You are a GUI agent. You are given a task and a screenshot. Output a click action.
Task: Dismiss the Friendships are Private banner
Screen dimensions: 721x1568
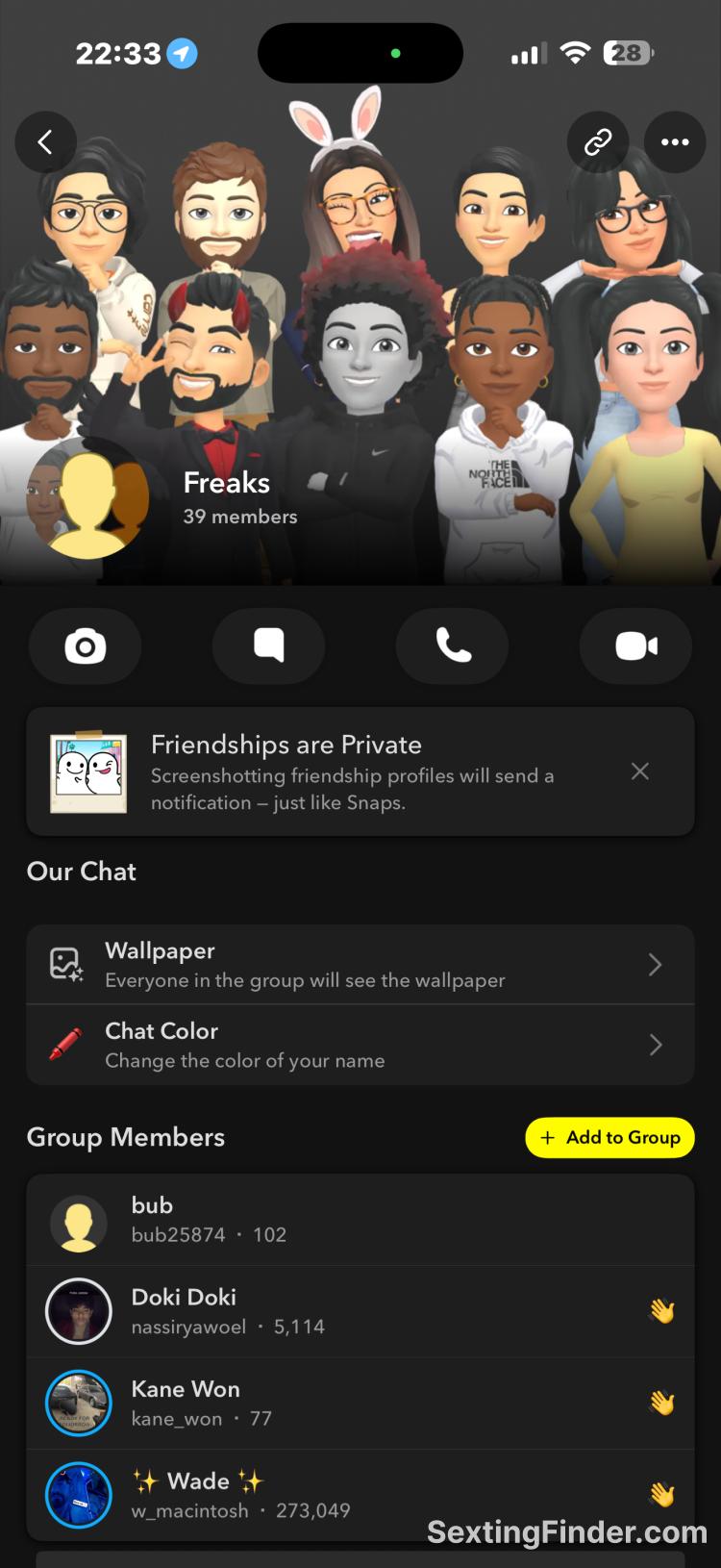point(640,771)
